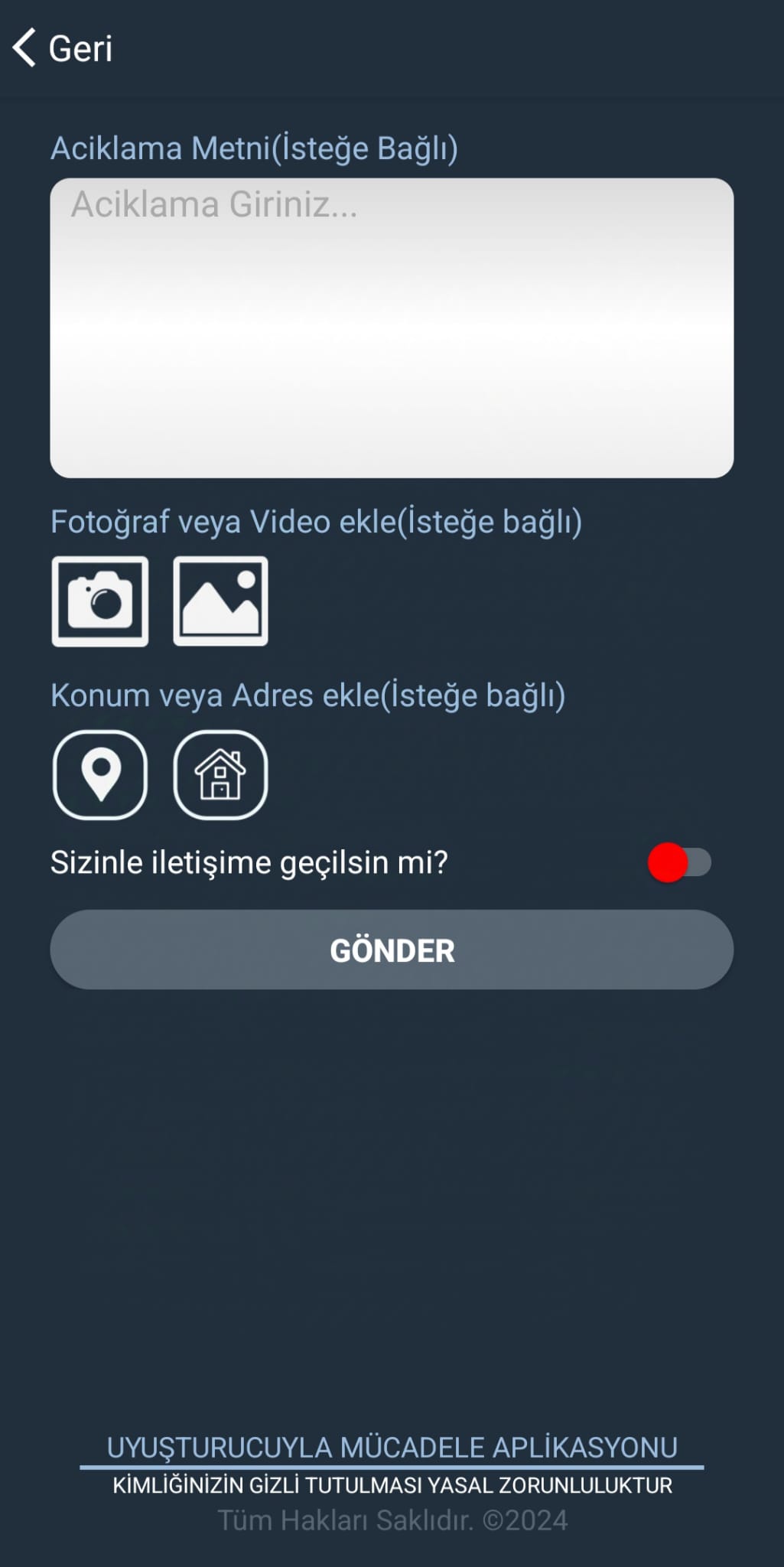Open the camera to add a photo

click(100, 601)
